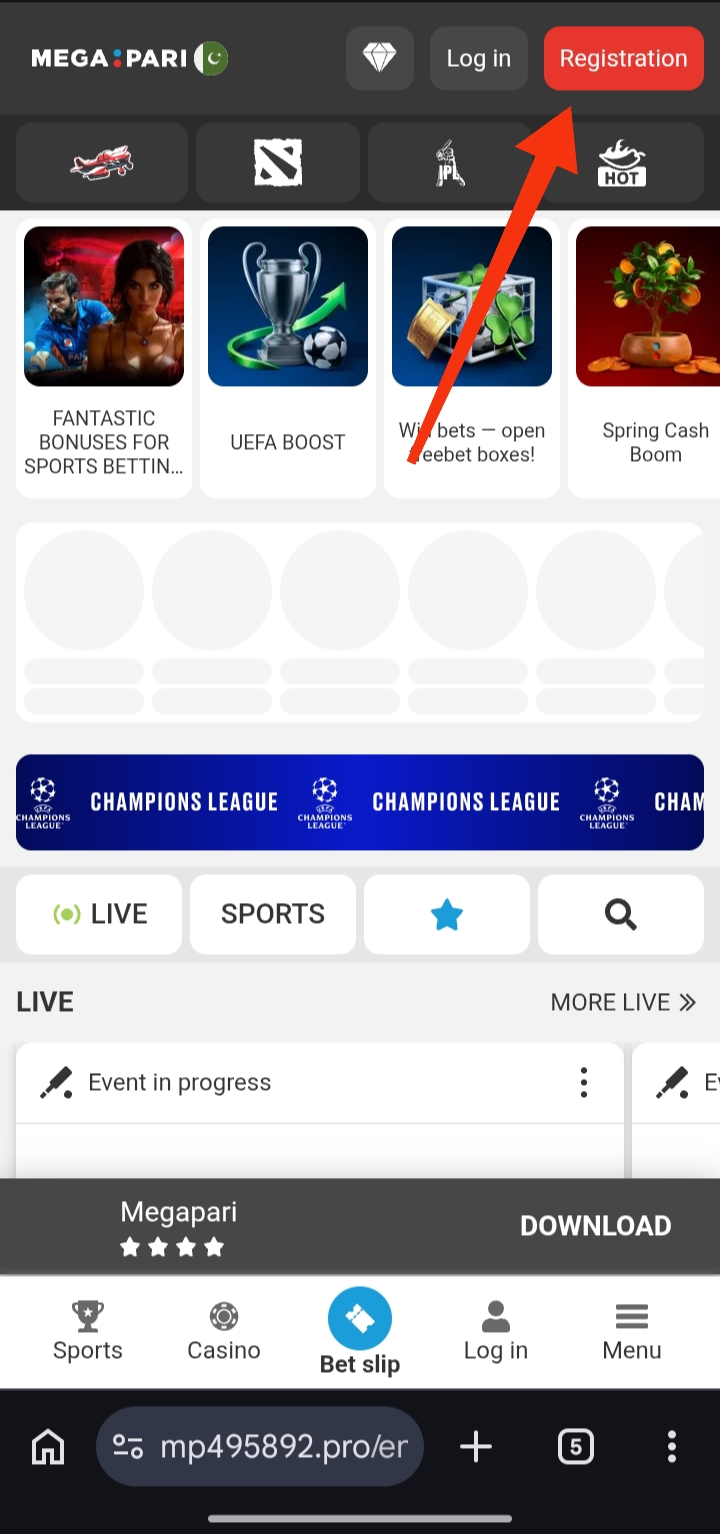Select the SPORTS button below the banner
Viewport: 720px width, 1534px height.
pos(273,914)
